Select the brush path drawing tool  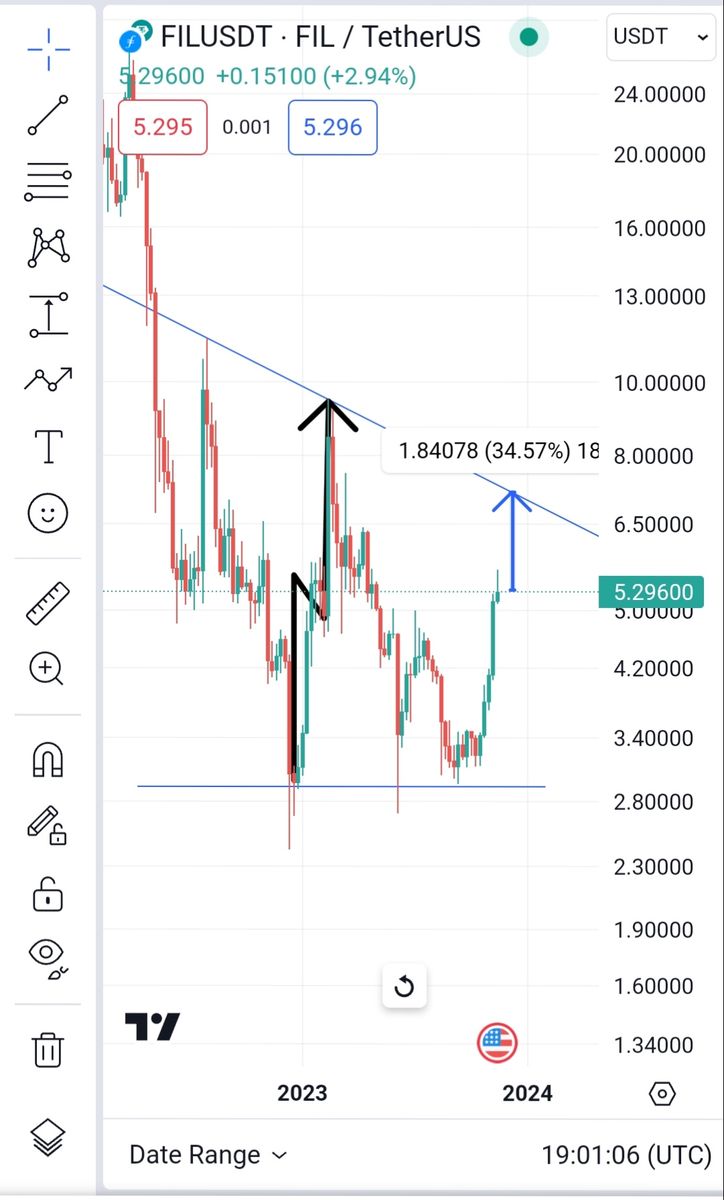point(48,380)
